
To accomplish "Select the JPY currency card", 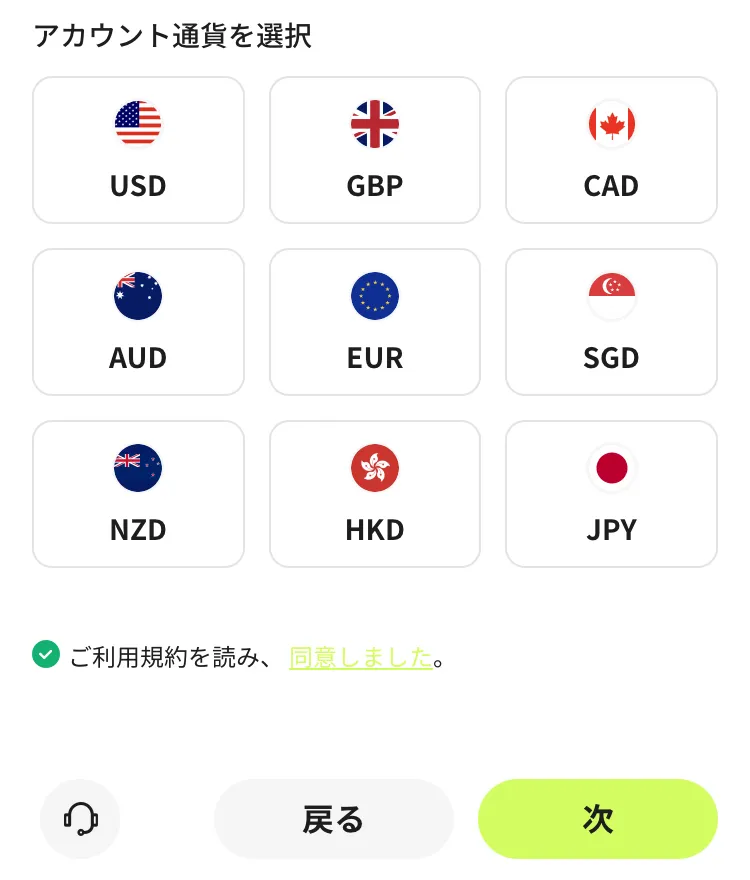I will (x=611, y=493).
